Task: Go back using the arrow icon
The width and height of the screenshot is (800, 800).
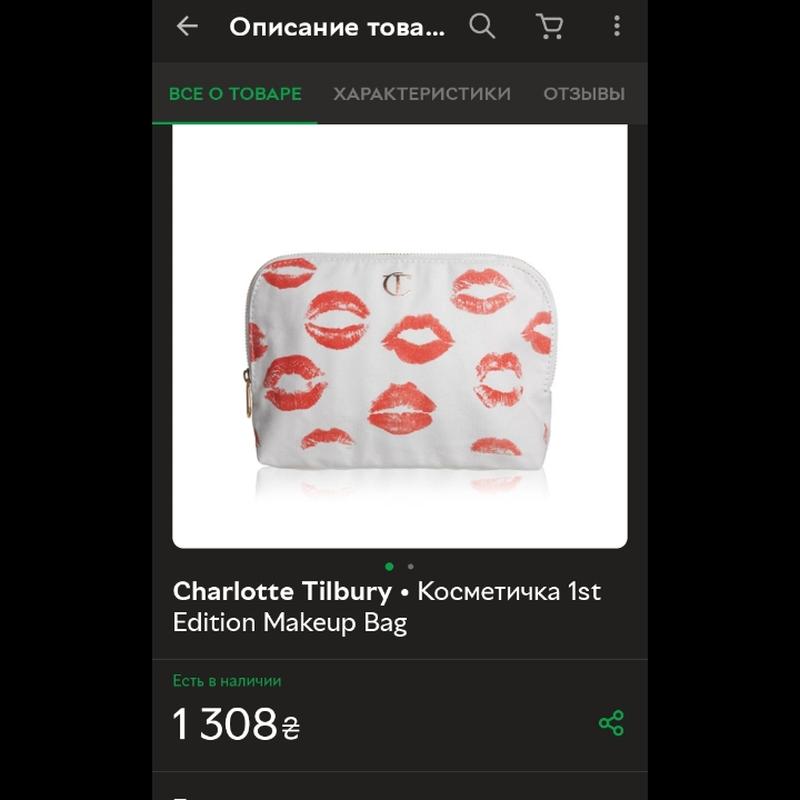Action: tap(187, 27)
